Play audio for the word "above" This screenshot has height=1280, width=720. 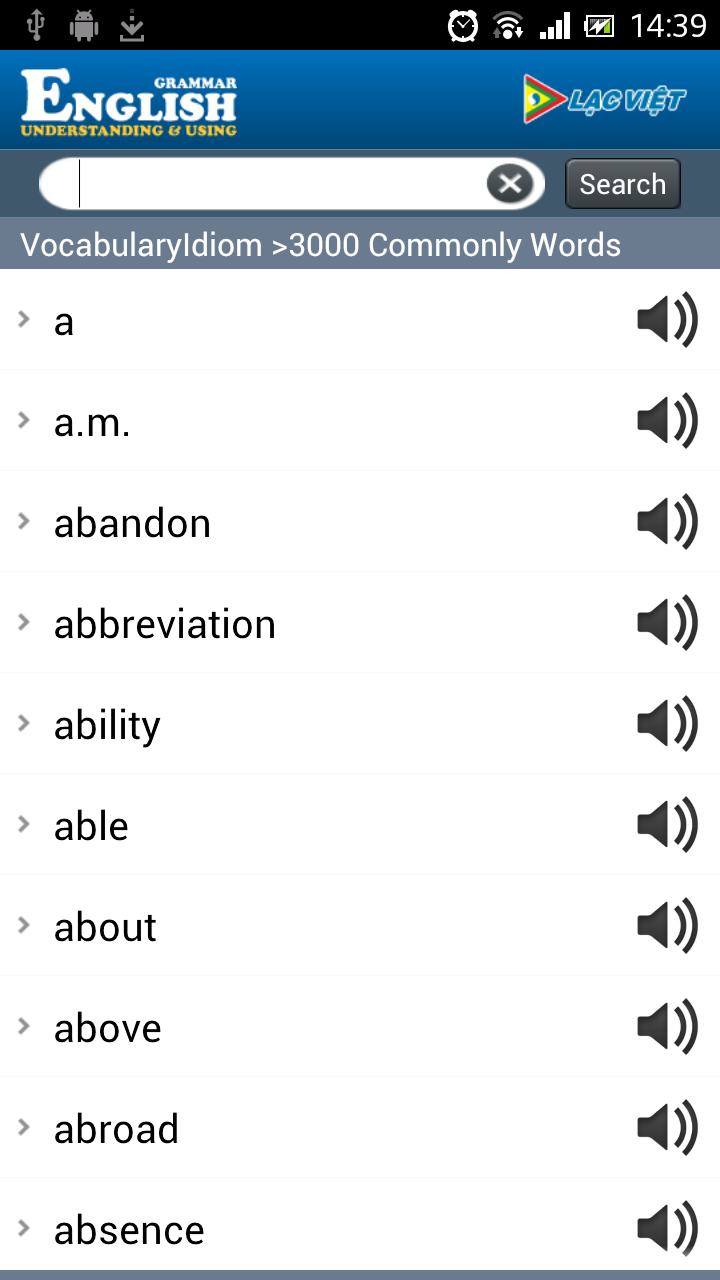[x=667, y=1027]
